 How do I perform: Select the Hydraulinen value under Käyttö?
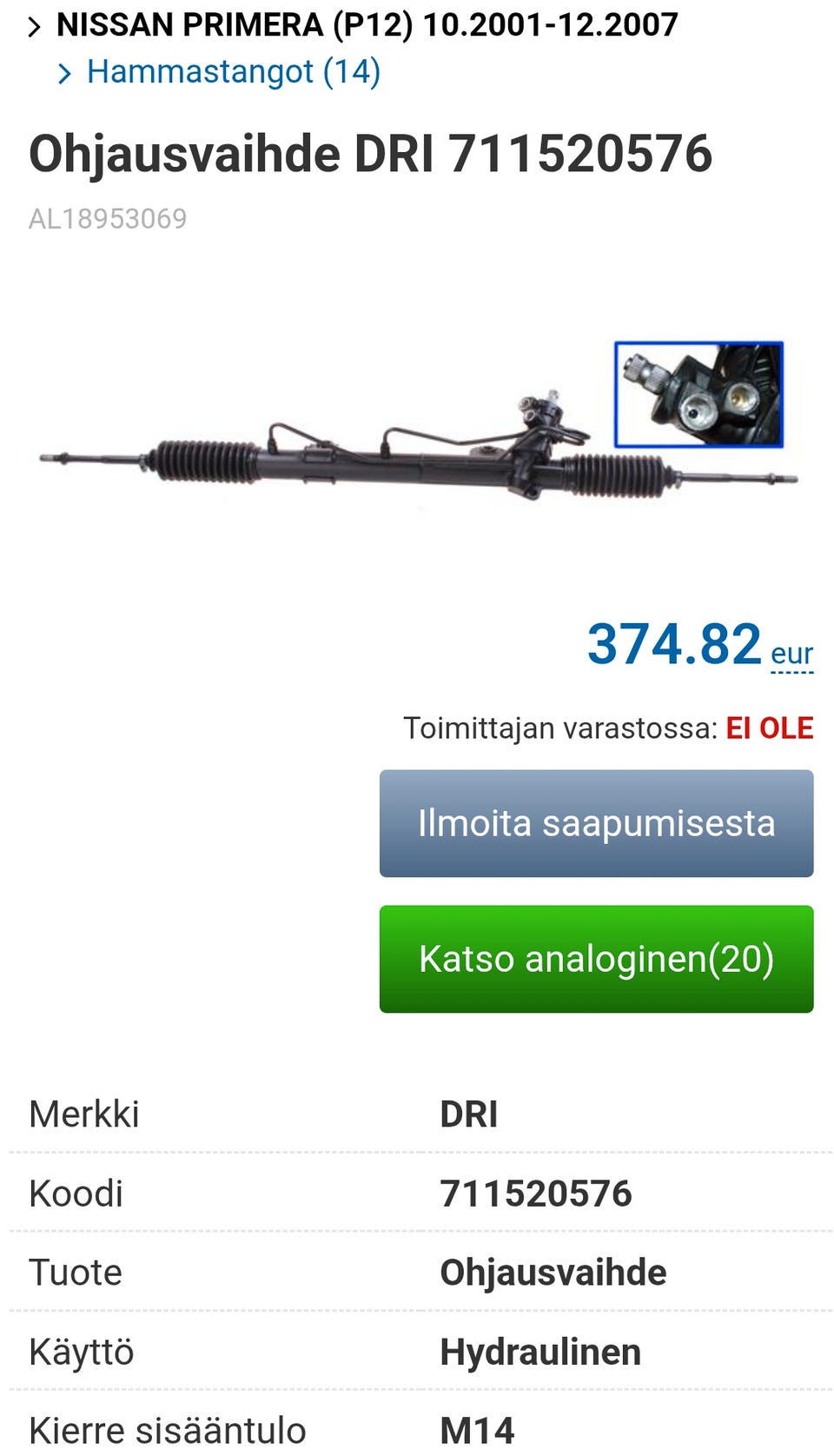click(539, 1353)
